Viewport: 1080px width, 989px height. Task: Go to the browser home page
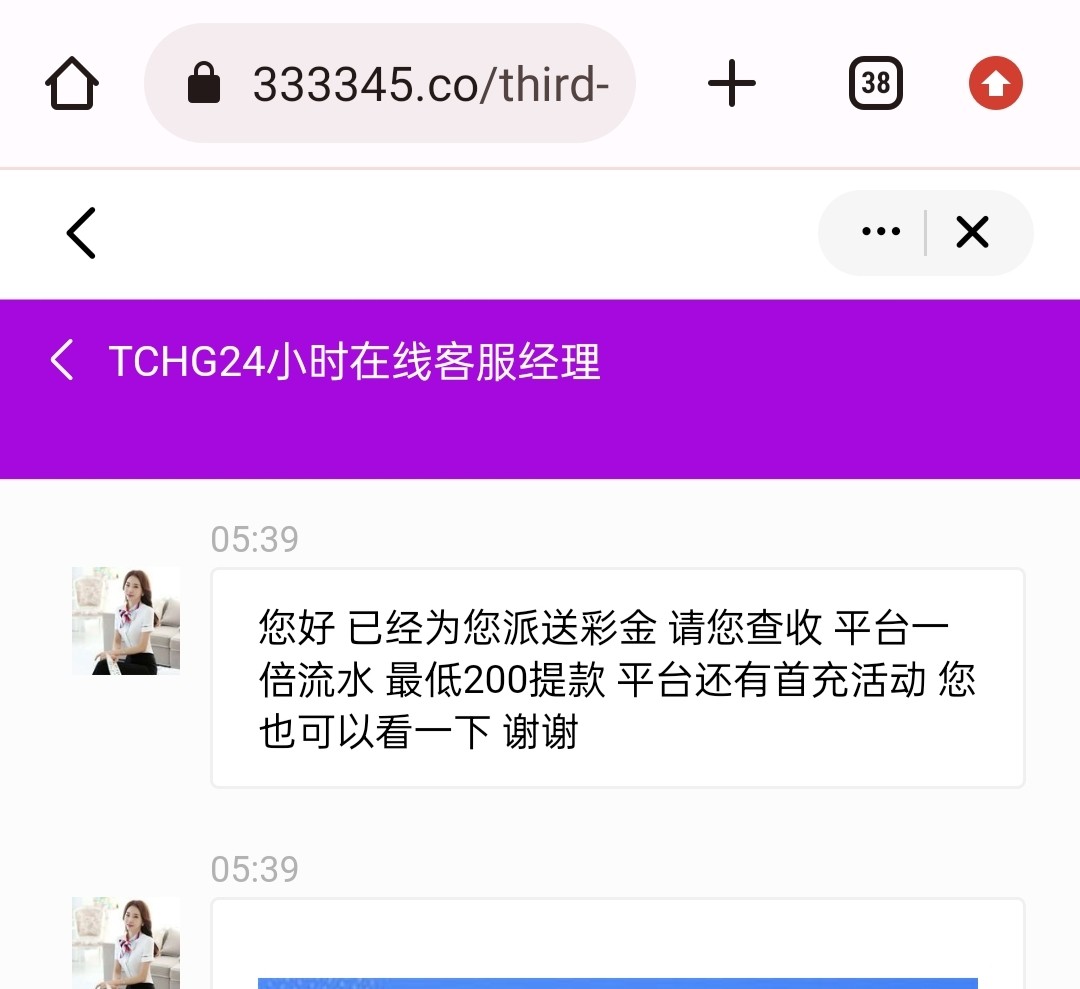point(72,84)
